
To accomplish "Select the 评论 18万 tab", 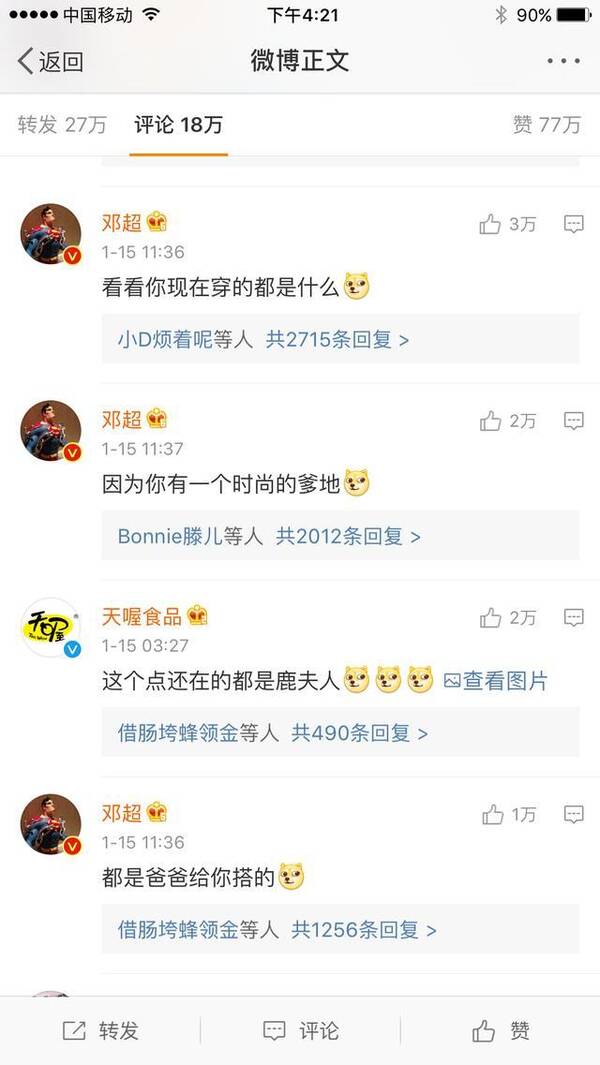I will point(178,125).
